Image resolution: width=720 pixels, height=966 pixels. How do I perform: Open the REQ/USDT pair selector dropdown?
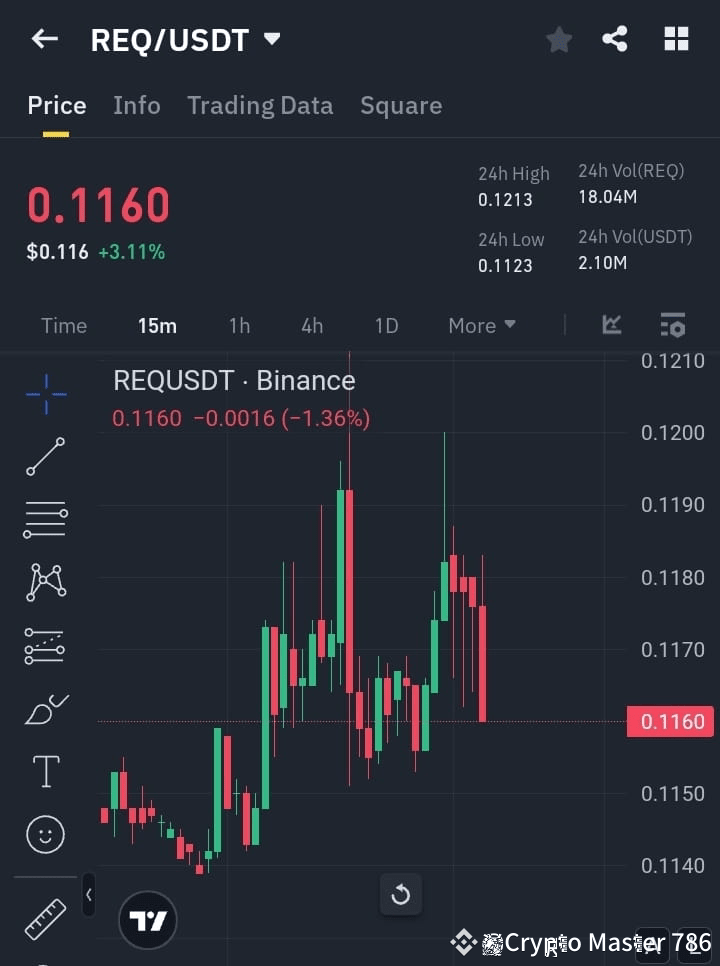(x=270, y=39)
